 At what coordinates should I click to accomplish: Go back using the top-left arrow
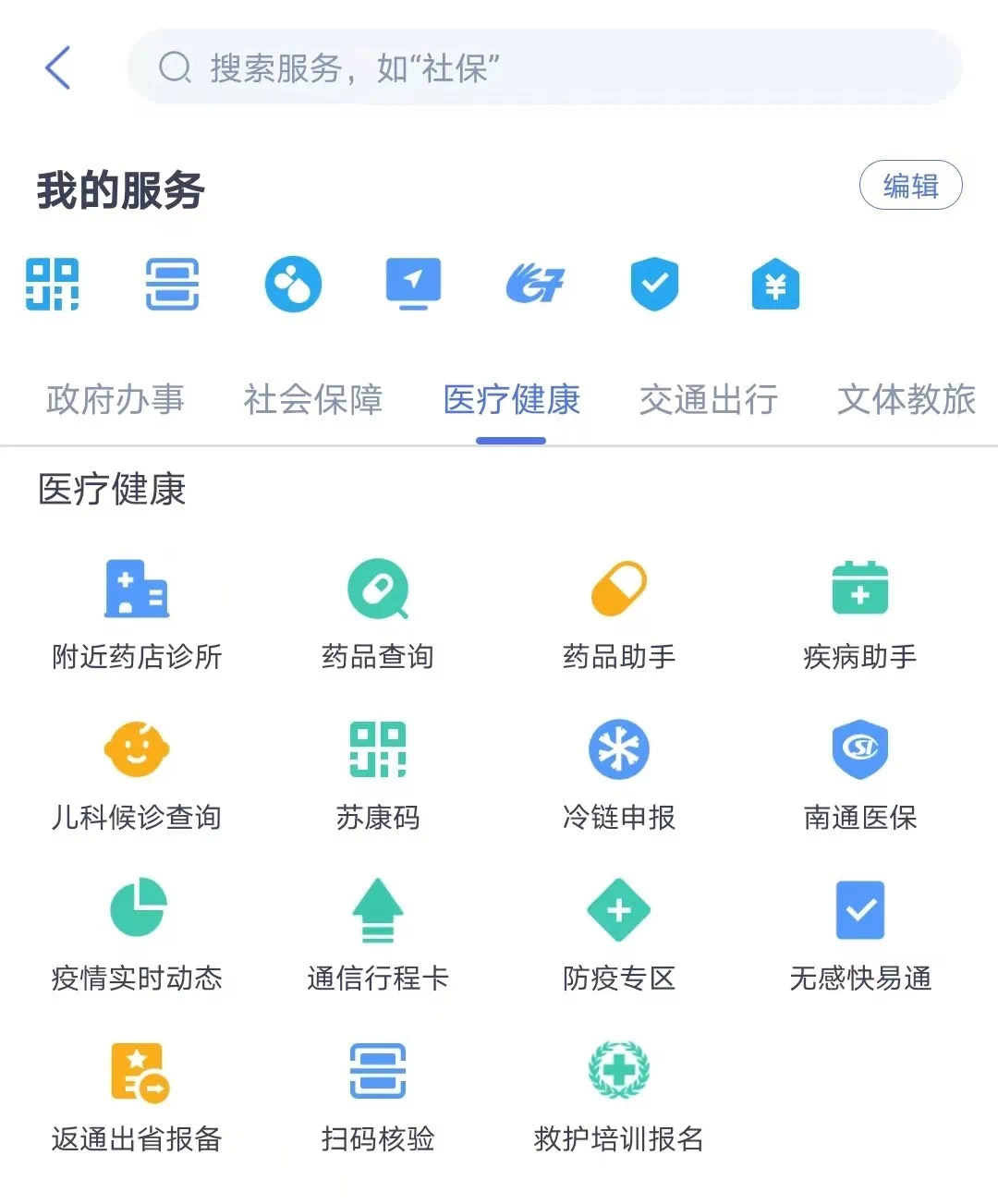click(58, 67)
